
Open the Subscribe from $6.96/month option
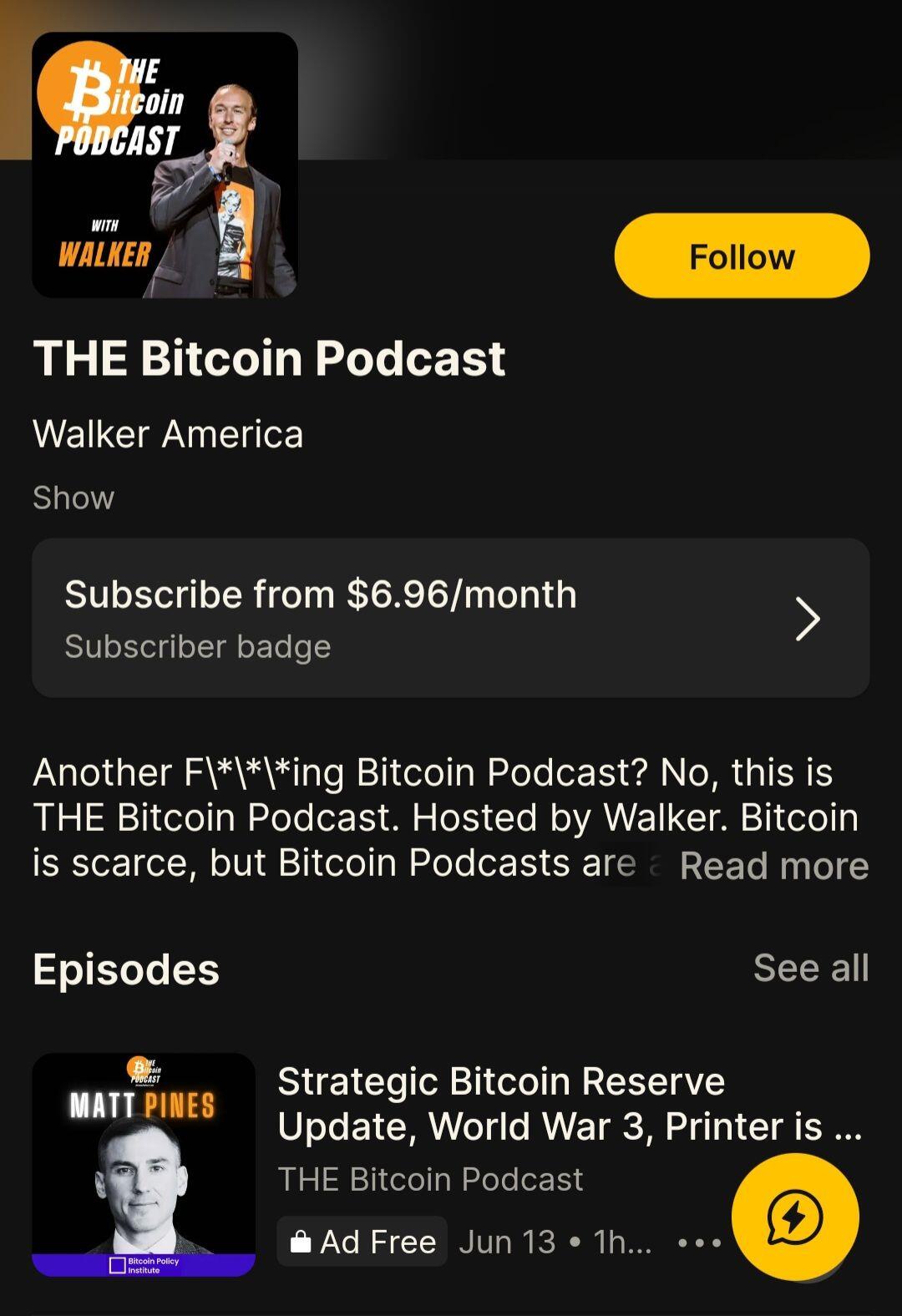(451, 618)
